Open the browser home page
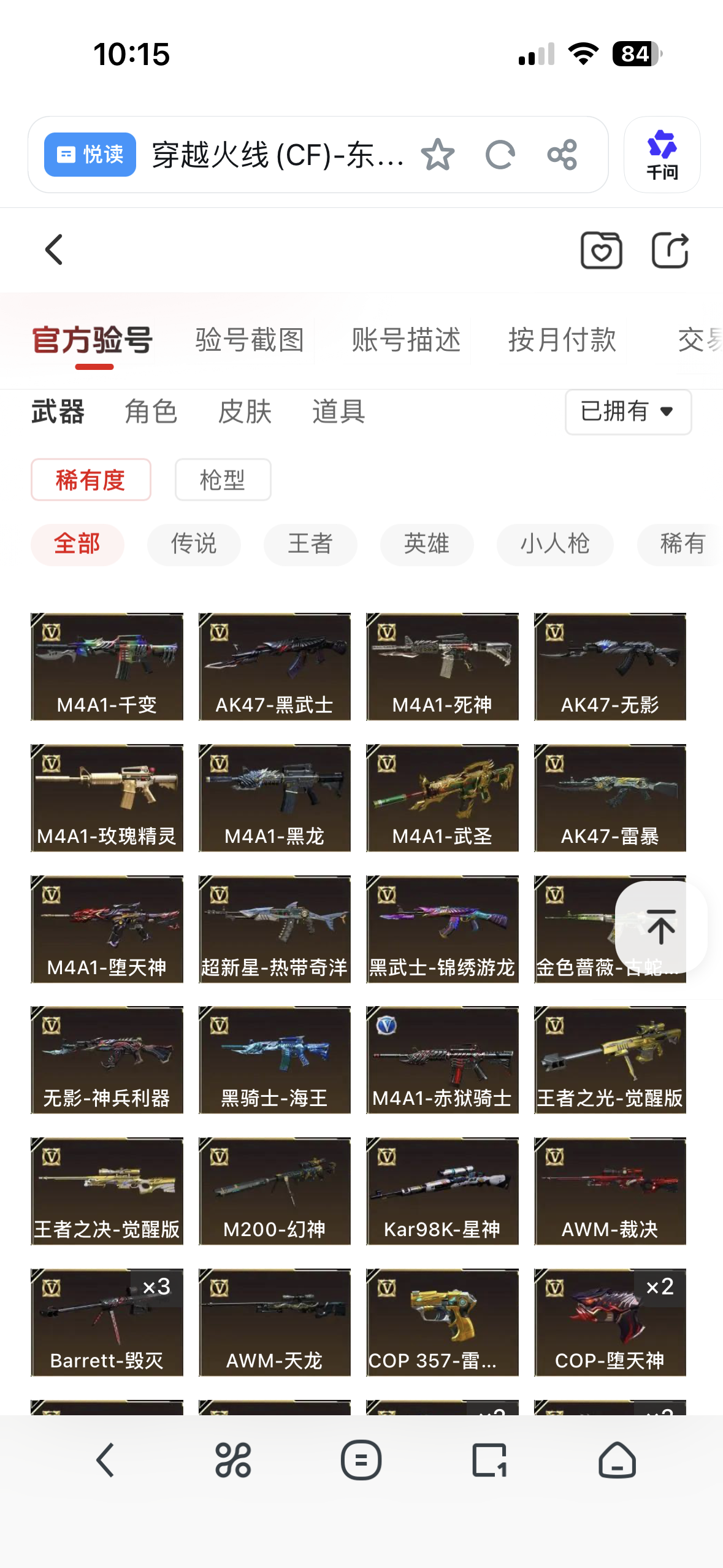The height and width of the screenshot is (1568, 723). coord(617,1460)
